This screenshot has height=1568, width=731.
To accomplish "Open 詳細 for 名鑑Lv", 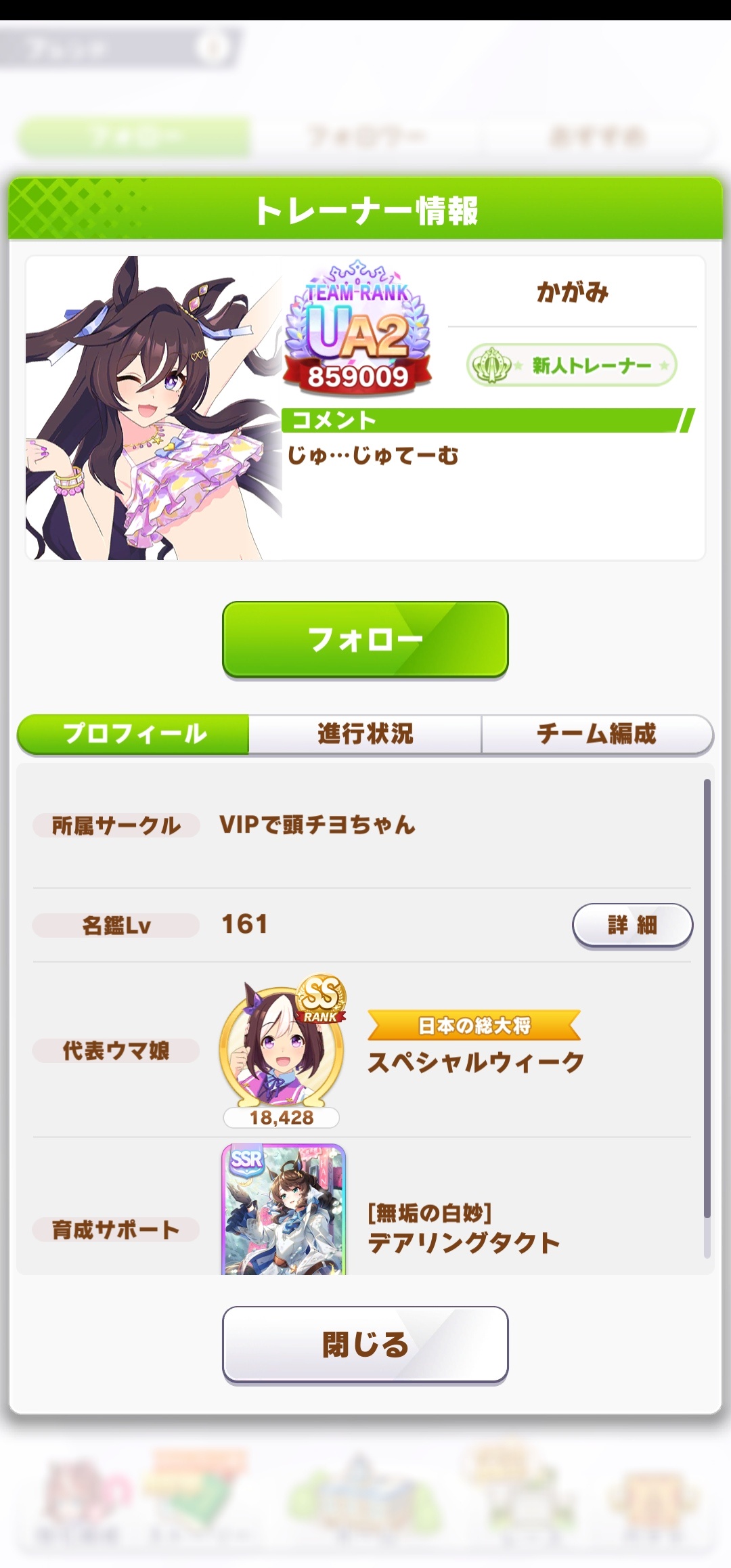I will click(632, 925).
